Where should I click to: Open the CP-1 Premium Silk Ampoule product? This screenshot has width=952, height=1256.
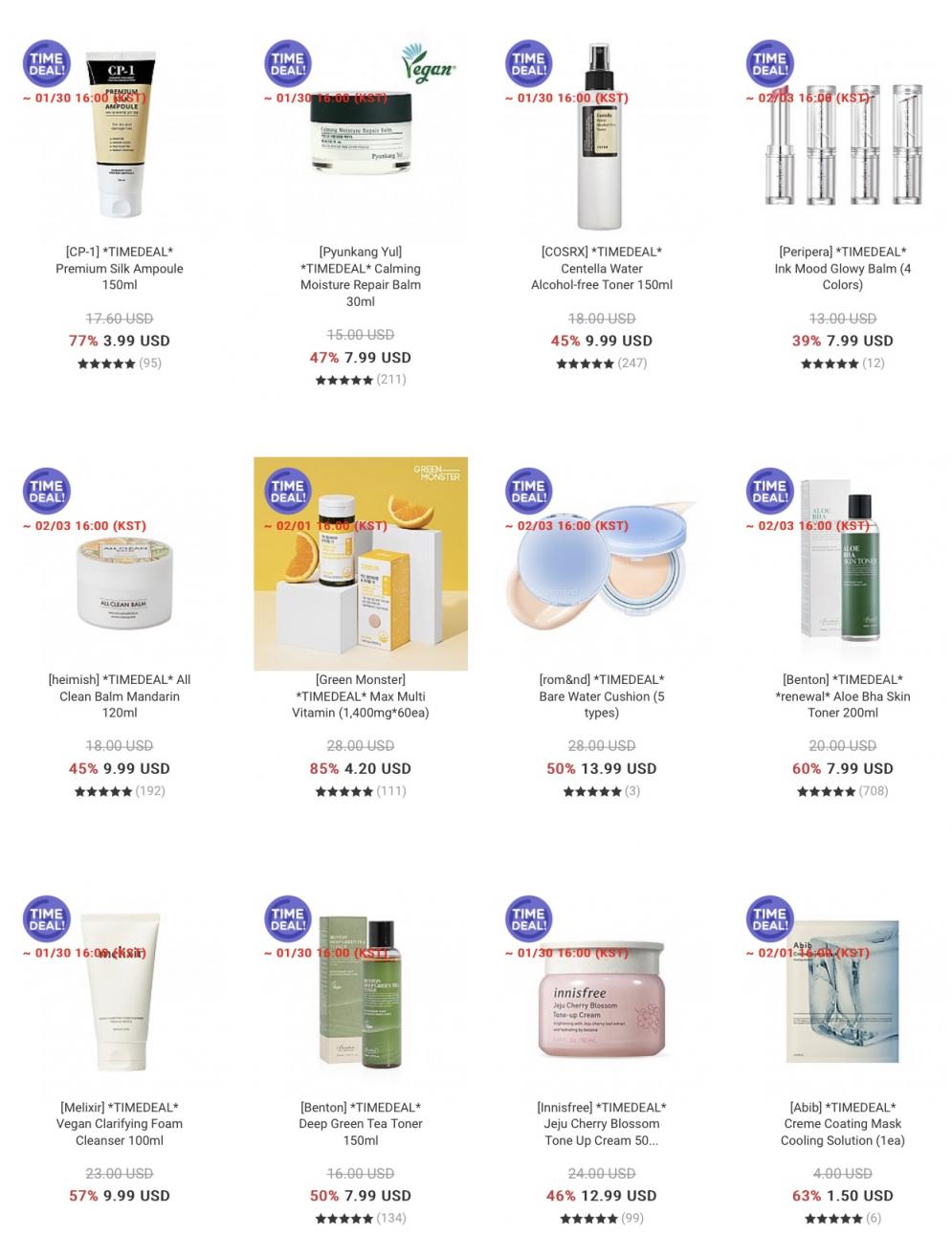(x=120, y=269)
